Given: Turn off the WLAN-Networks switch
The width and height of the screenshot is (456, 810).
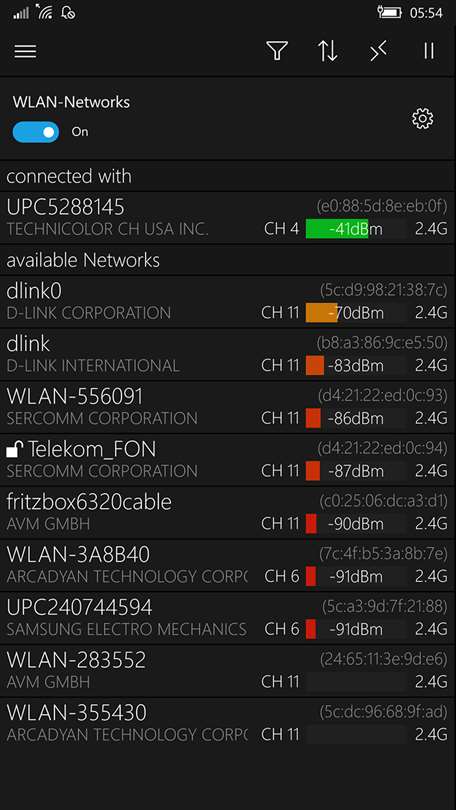Looking at the screenshot, I should coord(36,132).
